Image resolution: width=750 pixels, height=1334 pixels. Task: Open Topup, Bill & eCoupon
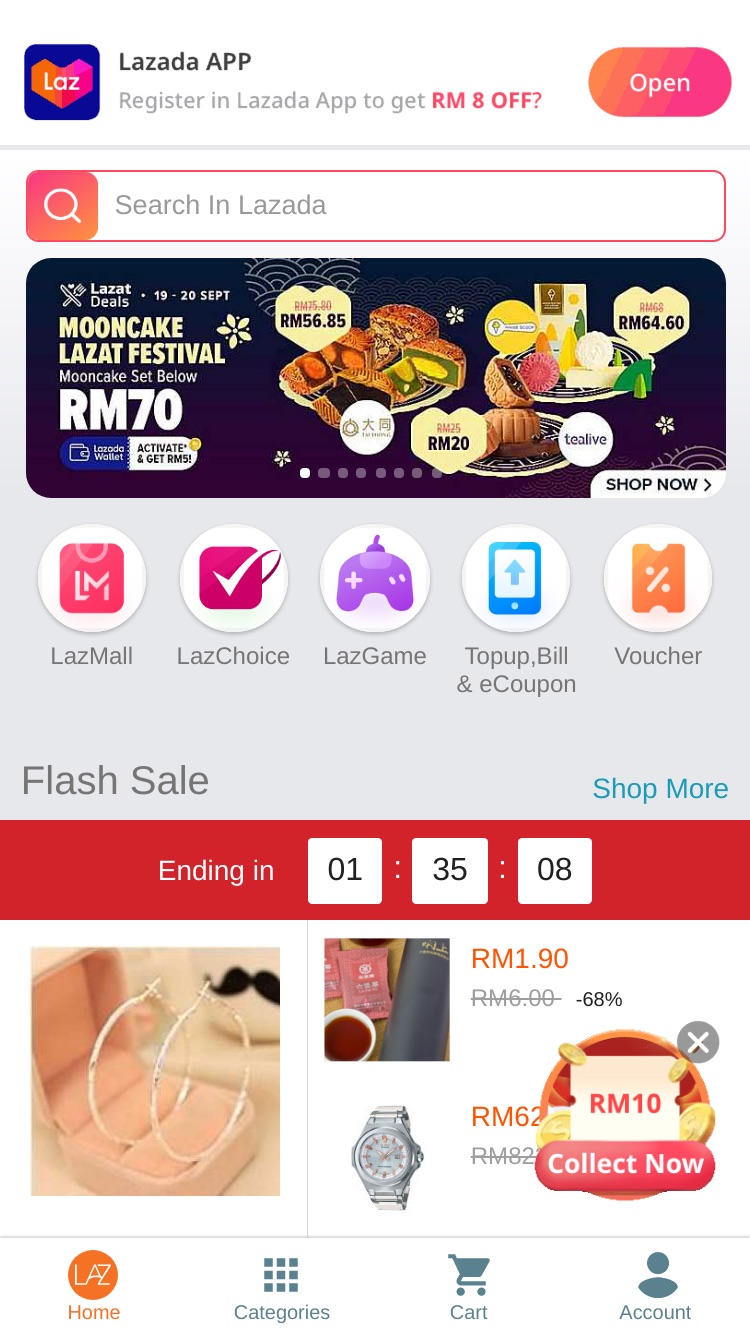(x=517, y=612)
